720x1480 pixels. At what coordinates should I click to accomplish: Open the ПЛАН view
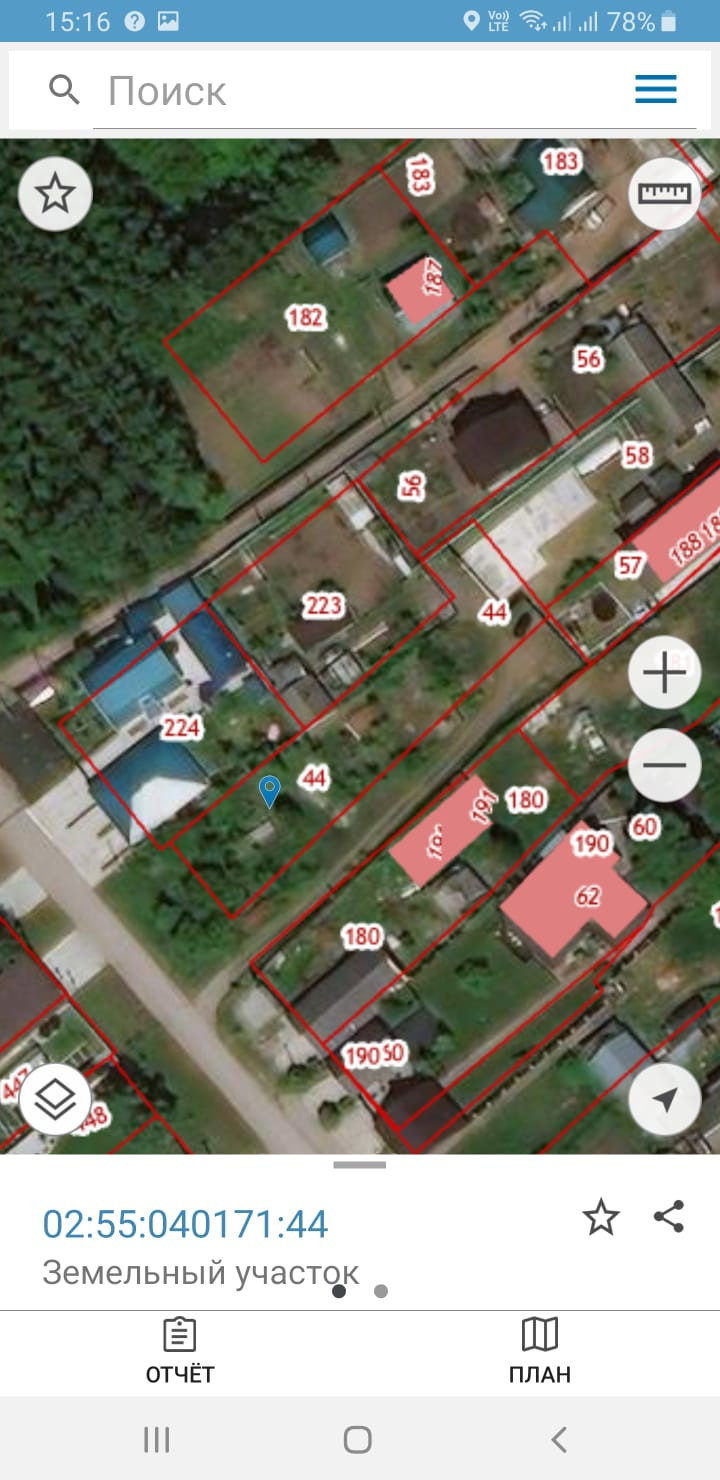(540, 1352)
